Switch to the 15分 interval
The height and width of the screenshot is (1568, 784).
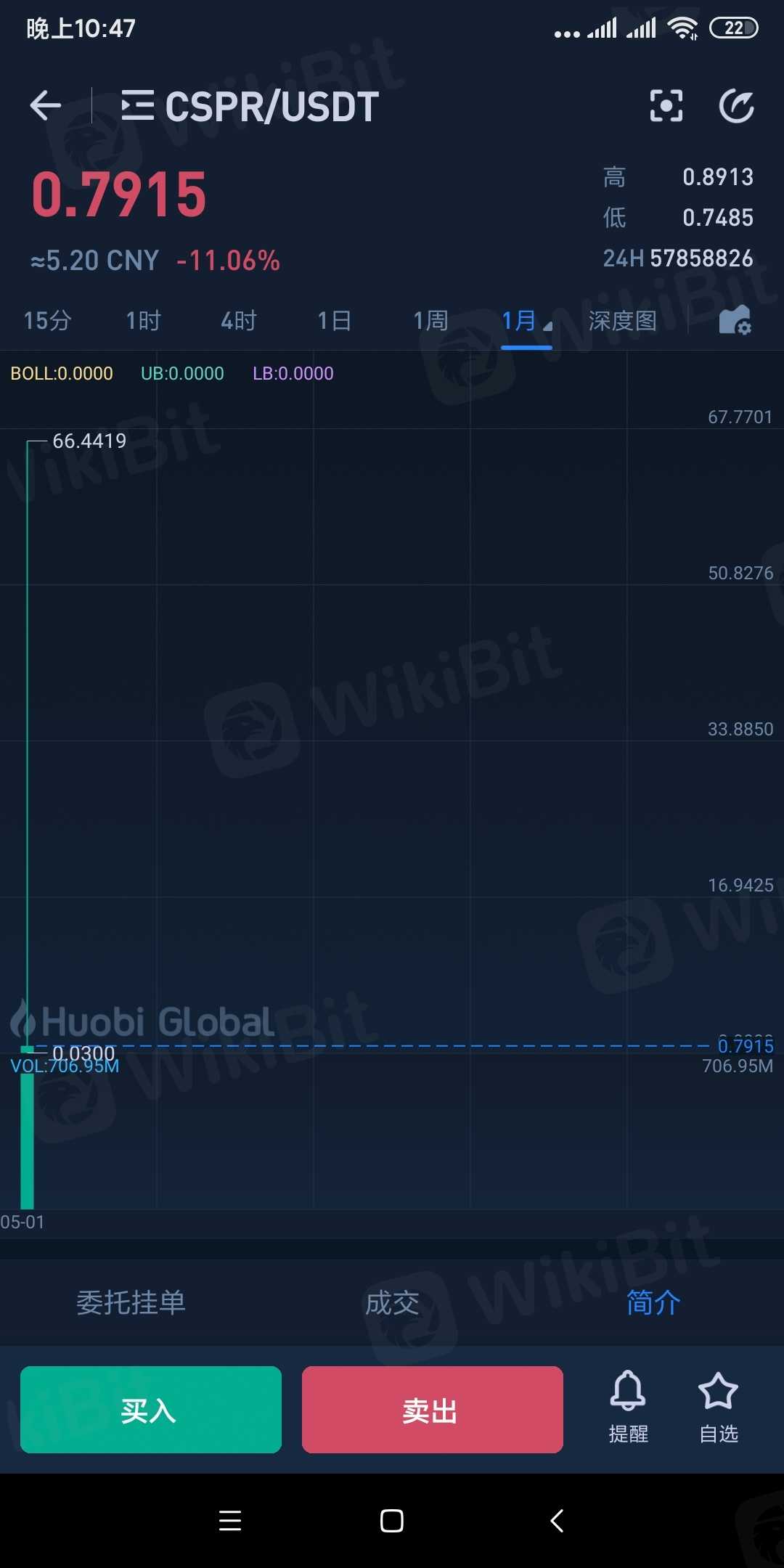47,320
